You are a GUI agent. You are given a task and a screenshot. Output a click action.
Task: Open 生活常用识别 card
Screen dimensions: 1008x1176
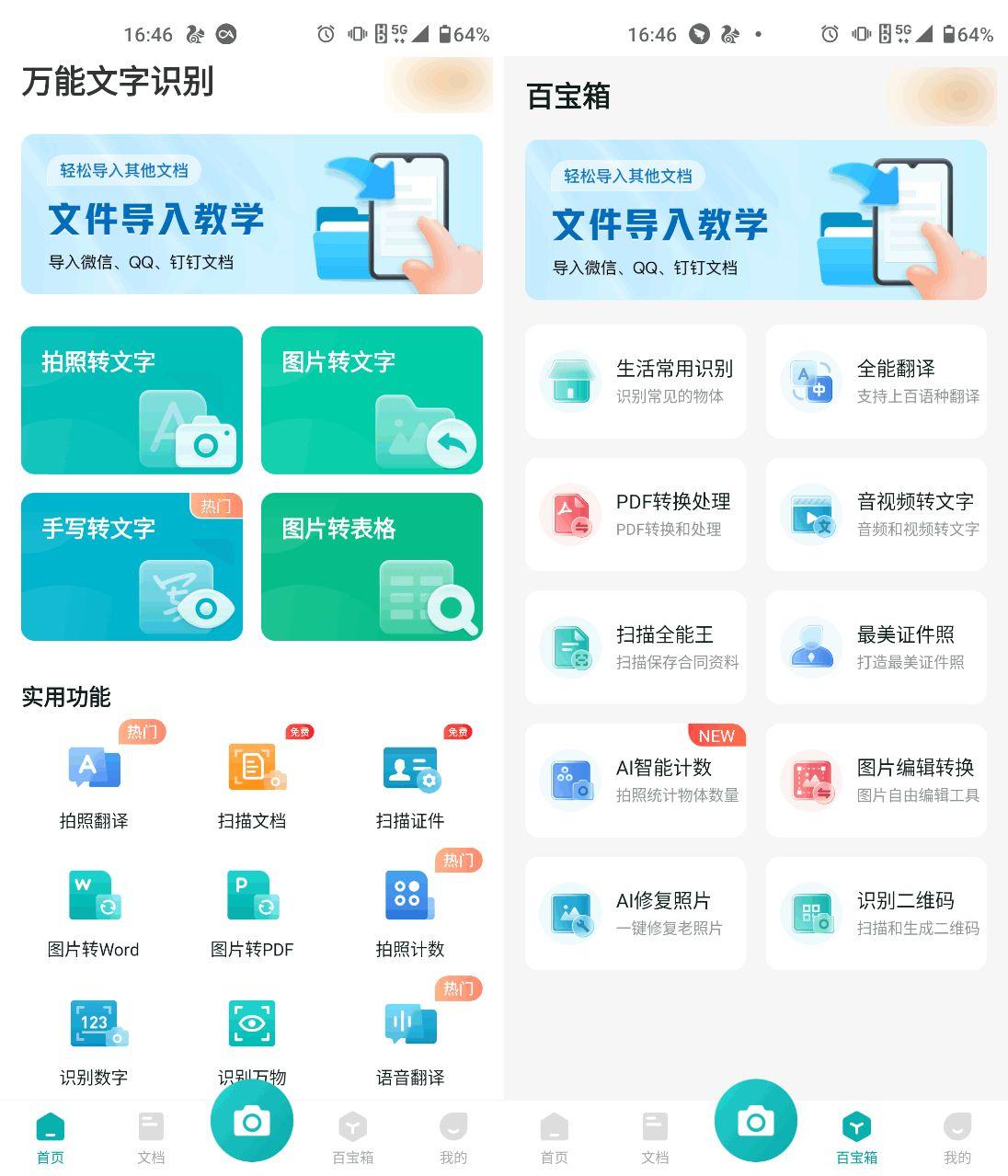636,382
